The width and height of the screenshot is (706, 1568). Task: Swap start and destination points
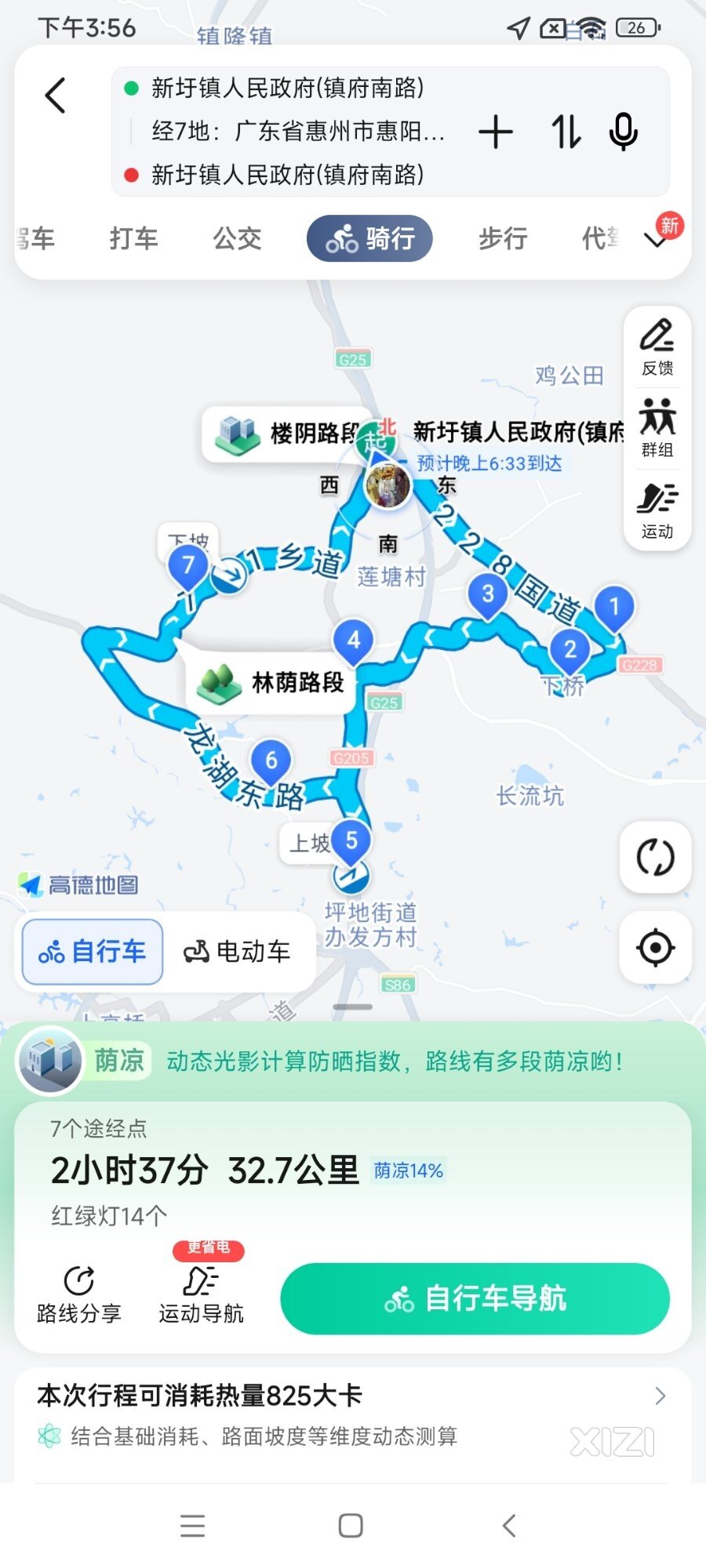tap(566, 132)
